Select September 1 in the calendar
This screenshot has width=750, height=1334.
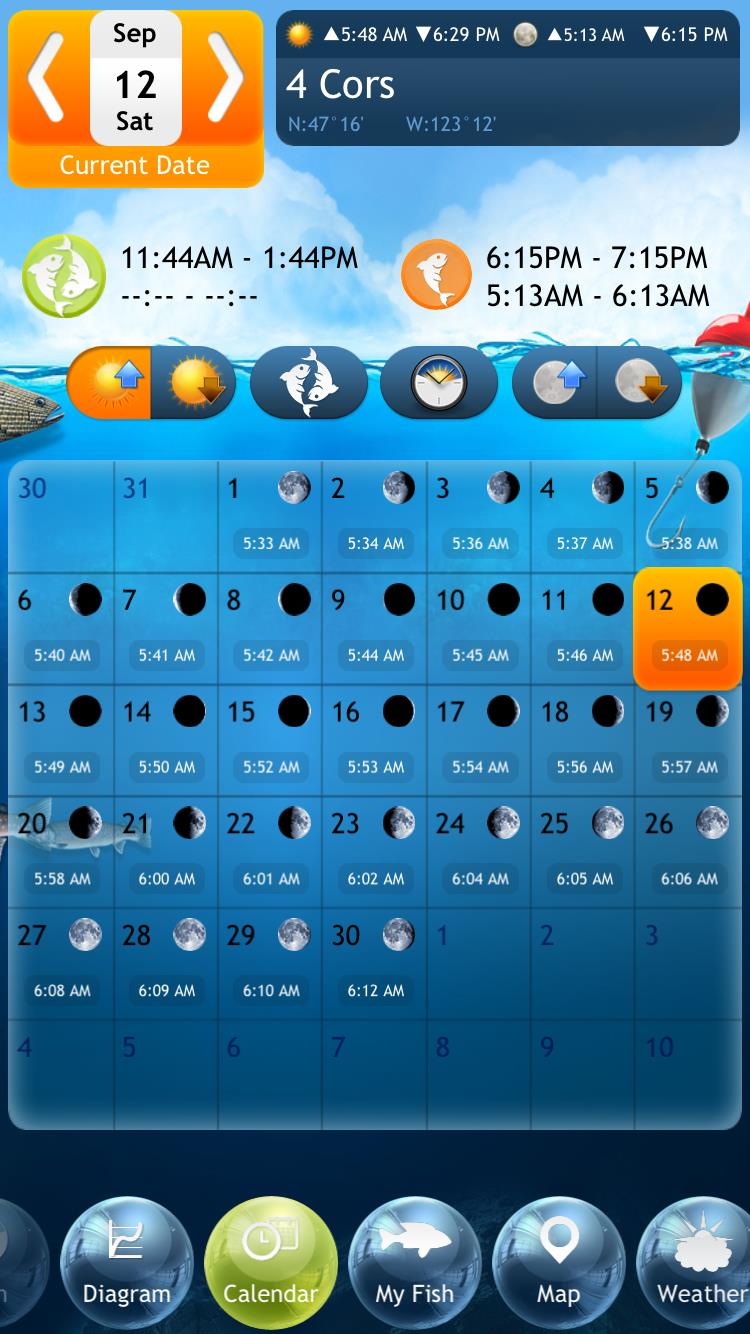pyautogui.click(x=270, y=517)
